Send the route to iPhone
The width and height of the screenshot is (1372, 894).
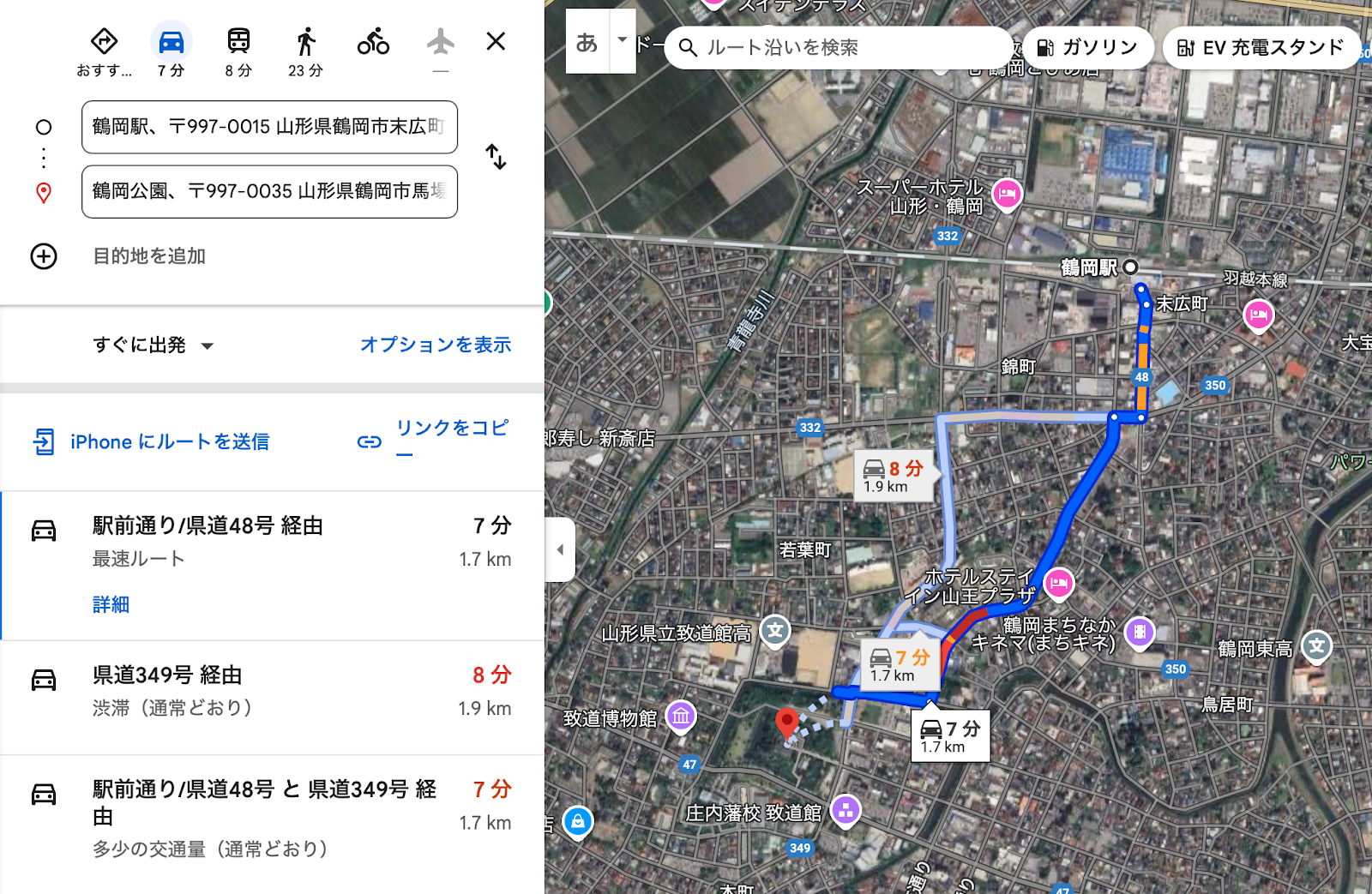(x=153, y=442)
